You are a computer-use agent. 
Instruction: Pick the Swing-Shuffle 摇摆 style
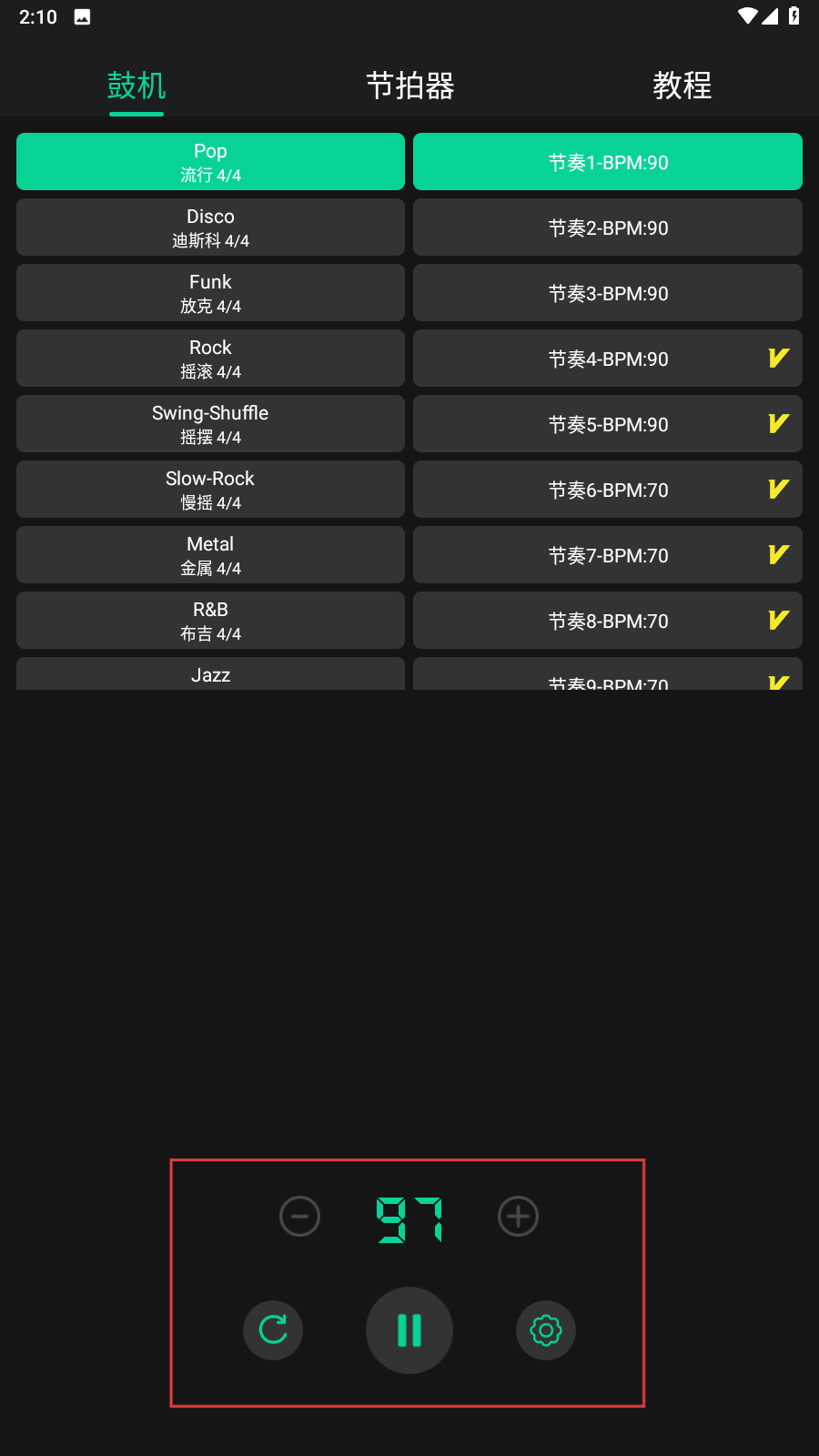[x=210, y=424]
